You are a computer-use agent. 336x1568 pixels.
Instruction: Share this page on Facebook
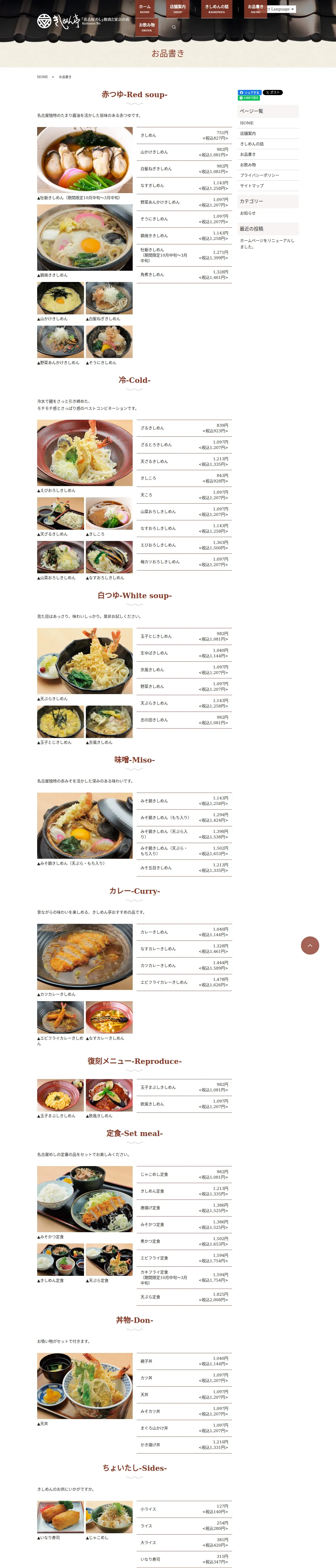coord(249,93)
